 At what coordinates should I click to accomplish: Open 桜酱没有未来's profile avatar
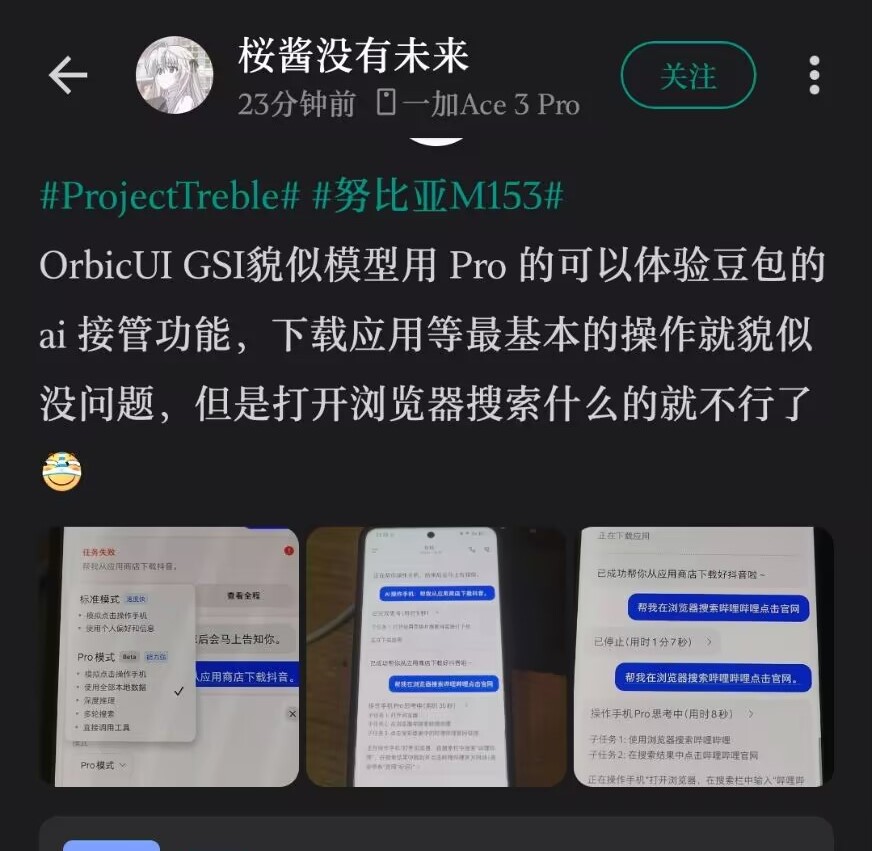174,76
